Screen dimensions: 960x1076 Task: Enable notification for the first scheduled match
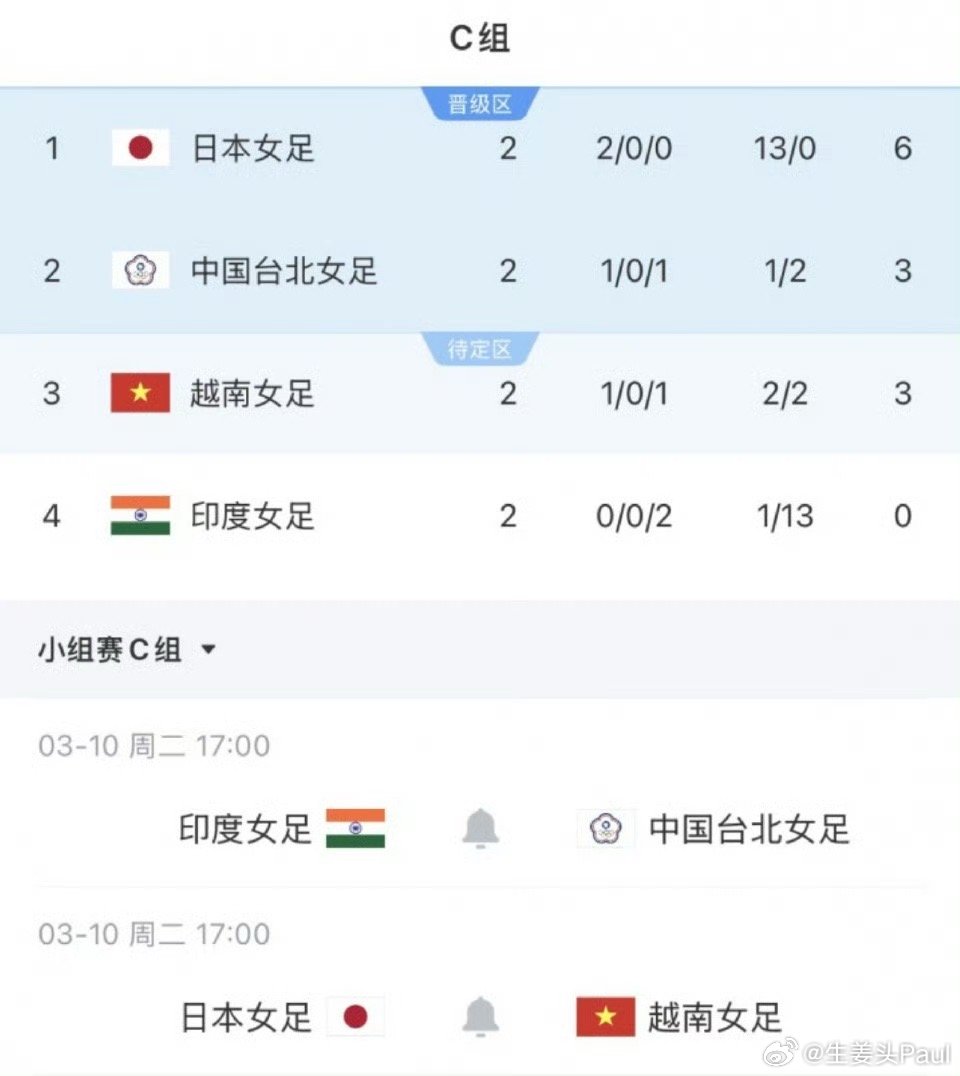tap(479, 828)
